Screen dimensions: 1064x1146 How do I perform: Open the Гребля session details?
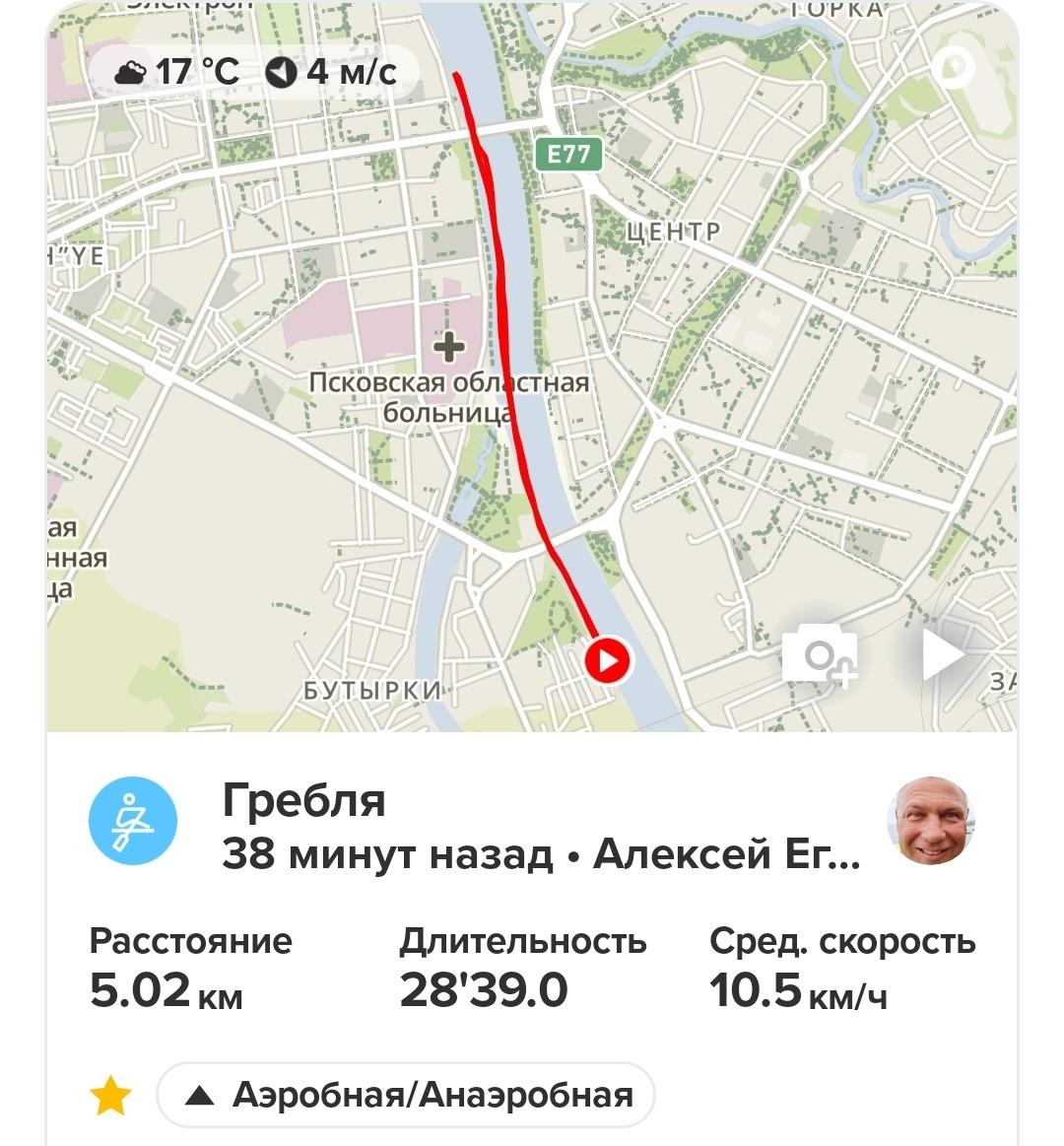(x=303, y=800)
